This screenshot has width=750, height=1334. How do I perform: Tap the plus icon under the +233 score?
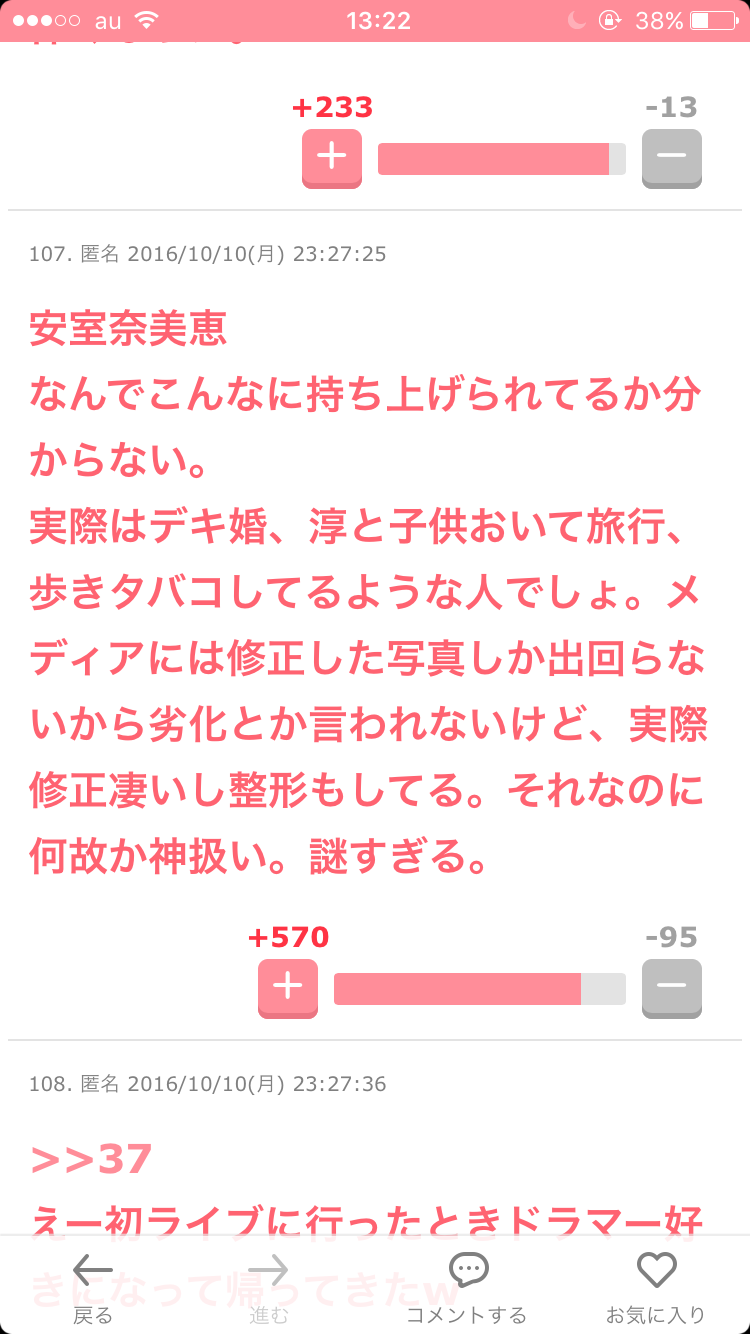pyautogui.click(x=331, y=157)
